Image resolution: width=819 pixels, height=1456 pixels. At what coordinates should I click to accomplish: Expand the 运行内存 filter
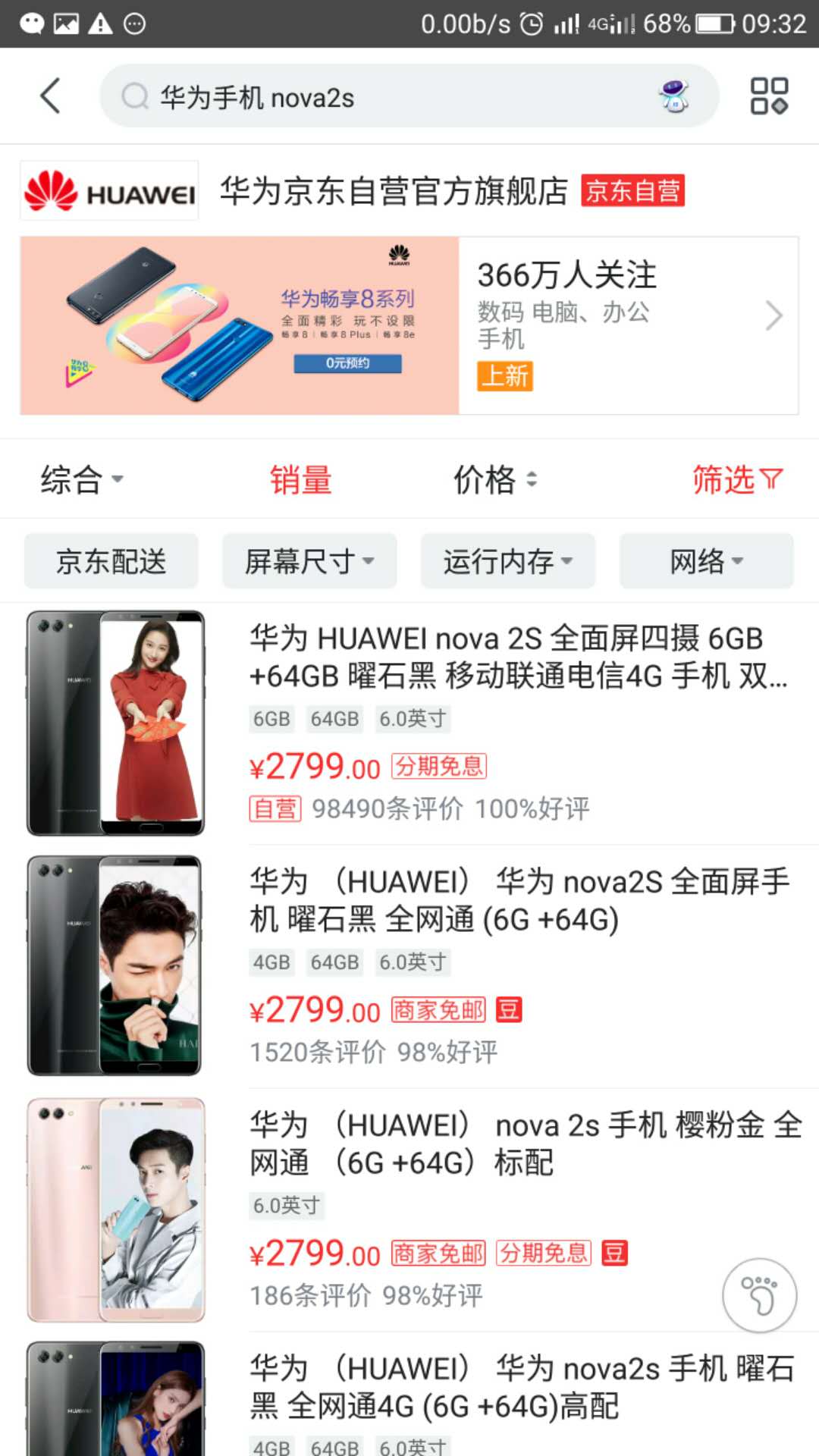pos(508,561)
